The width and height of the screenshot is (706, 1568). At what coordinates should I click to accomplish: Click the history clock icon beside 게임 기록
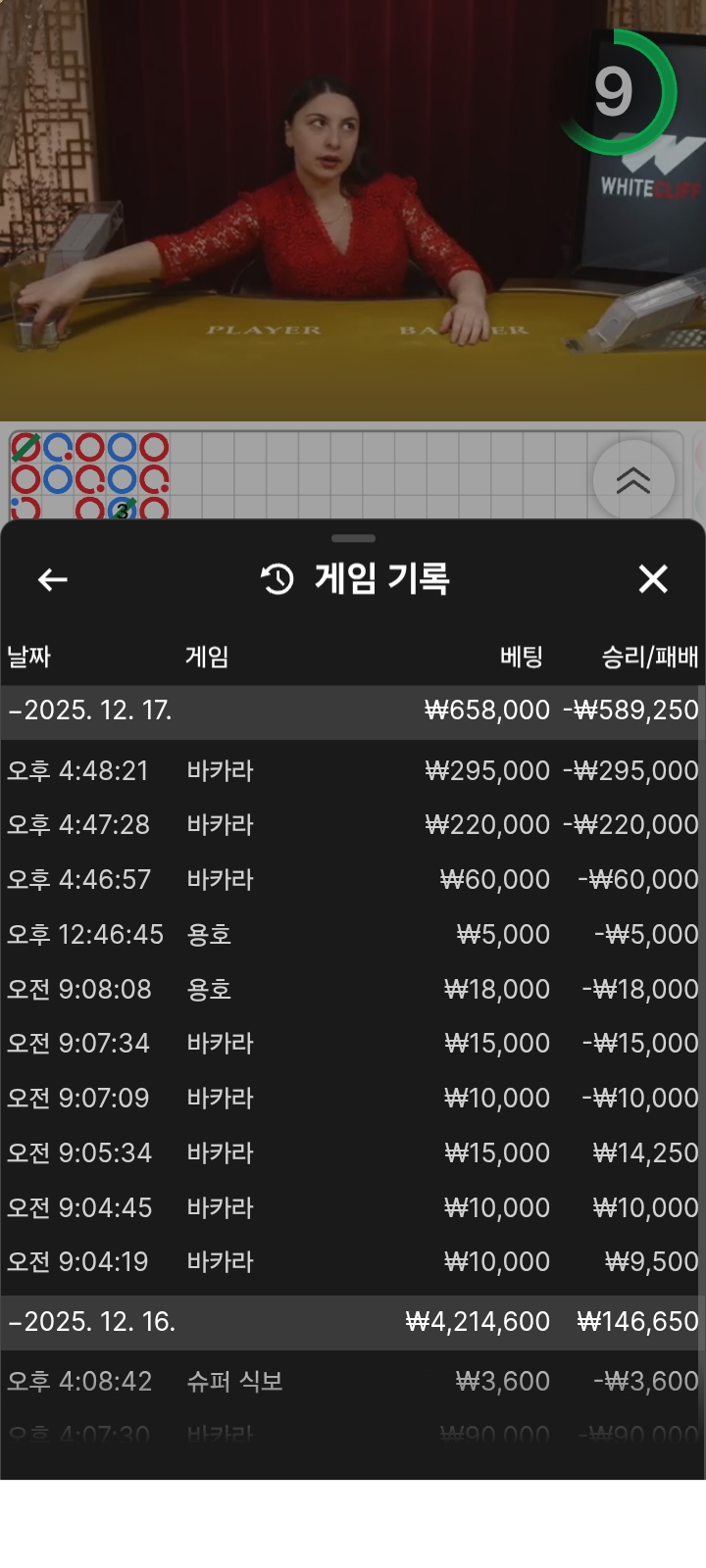click(x=276, y=578)
